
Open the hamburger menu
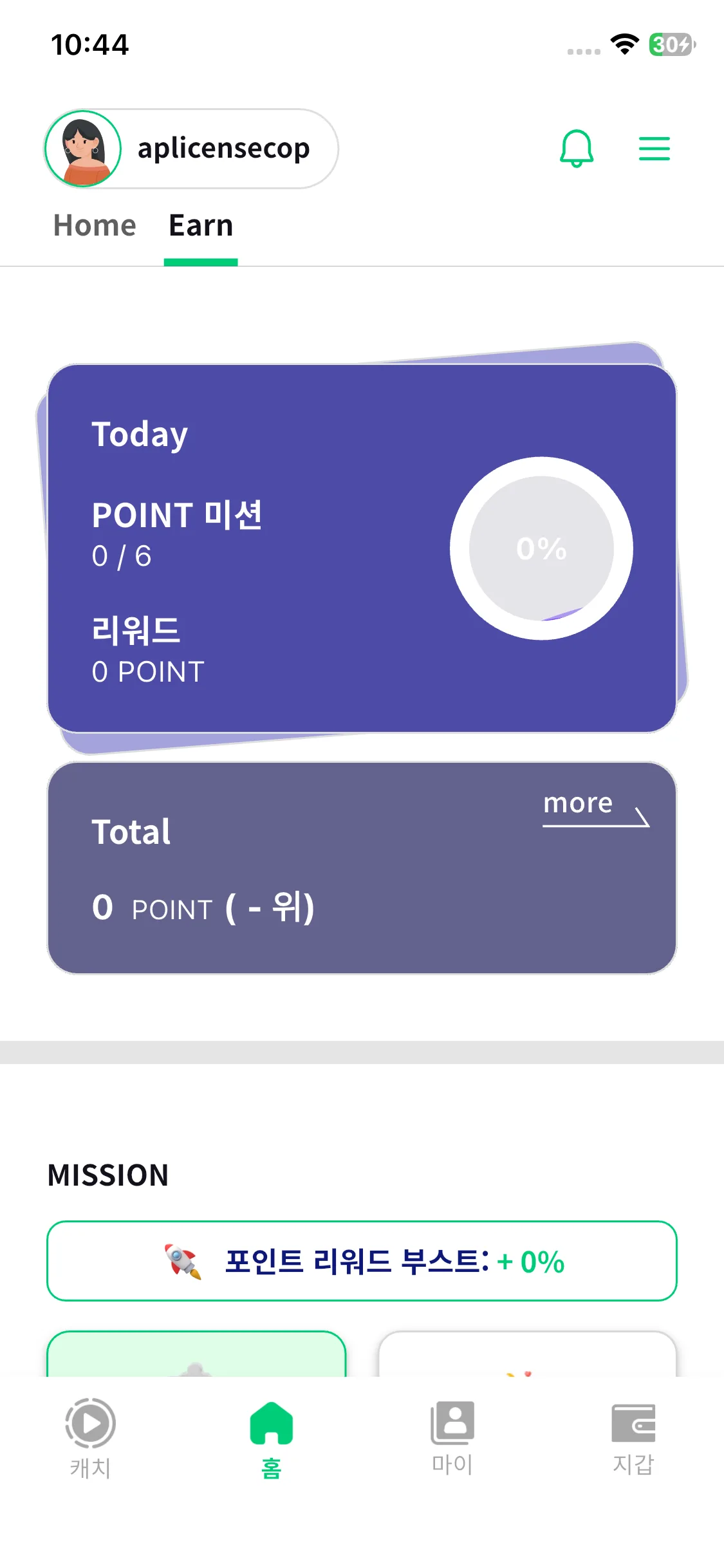point(654,149)
